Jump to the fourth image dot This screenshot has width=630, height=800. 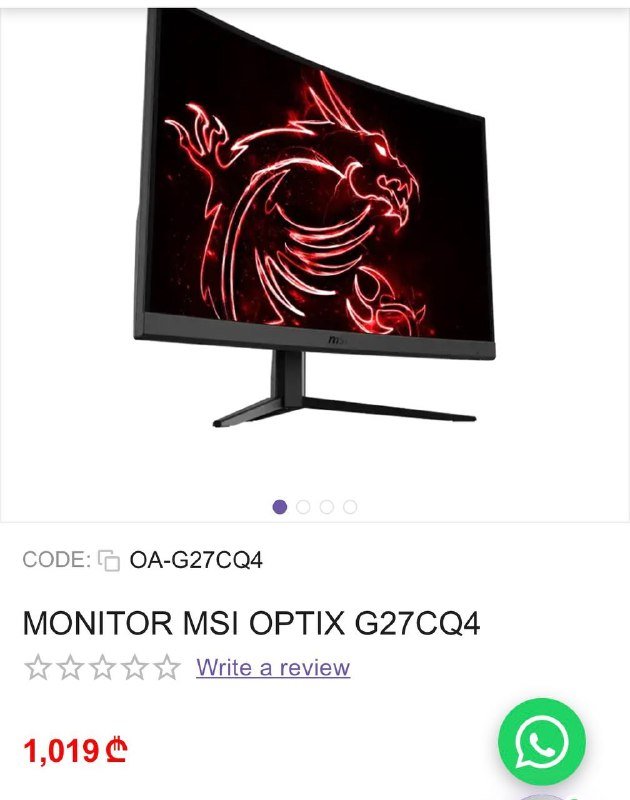click(x=350, y=507)
